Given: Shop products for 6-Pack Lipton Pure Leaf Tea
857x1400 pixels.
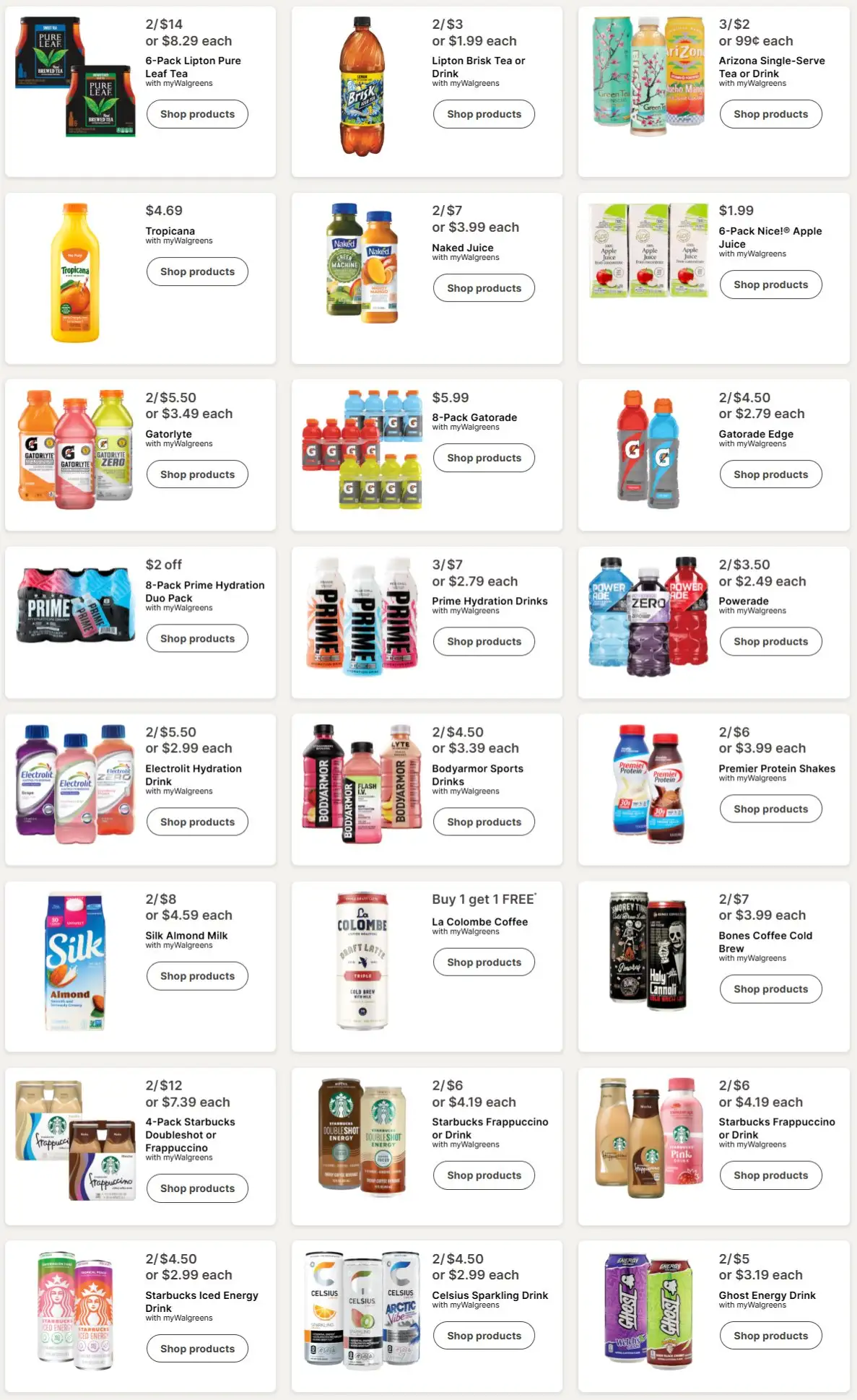Looking at the screenshot, I should pyautogui.click(x=197, y=114).
